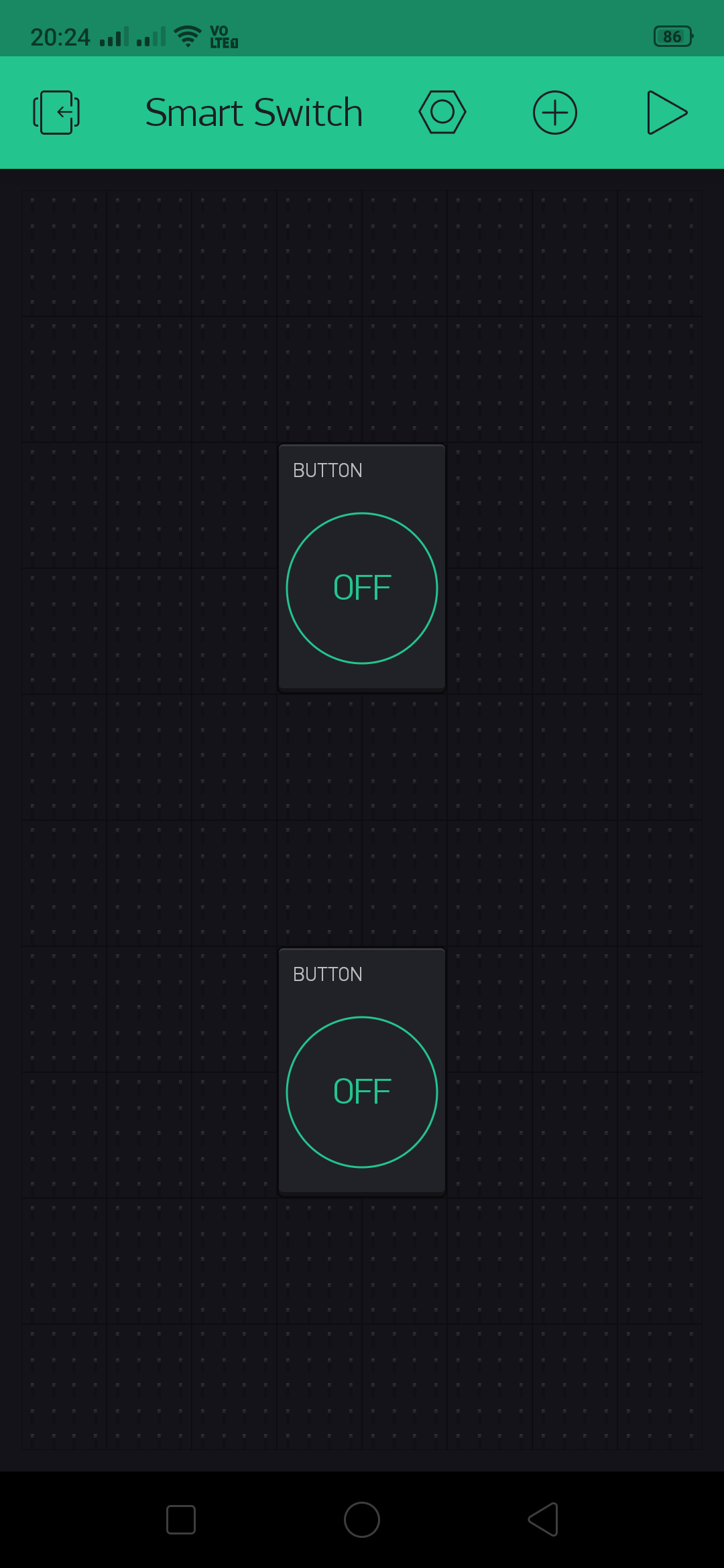Select the lower BUTTON widget
This screenshot has height=1568, width=724.
(362, 1071)
